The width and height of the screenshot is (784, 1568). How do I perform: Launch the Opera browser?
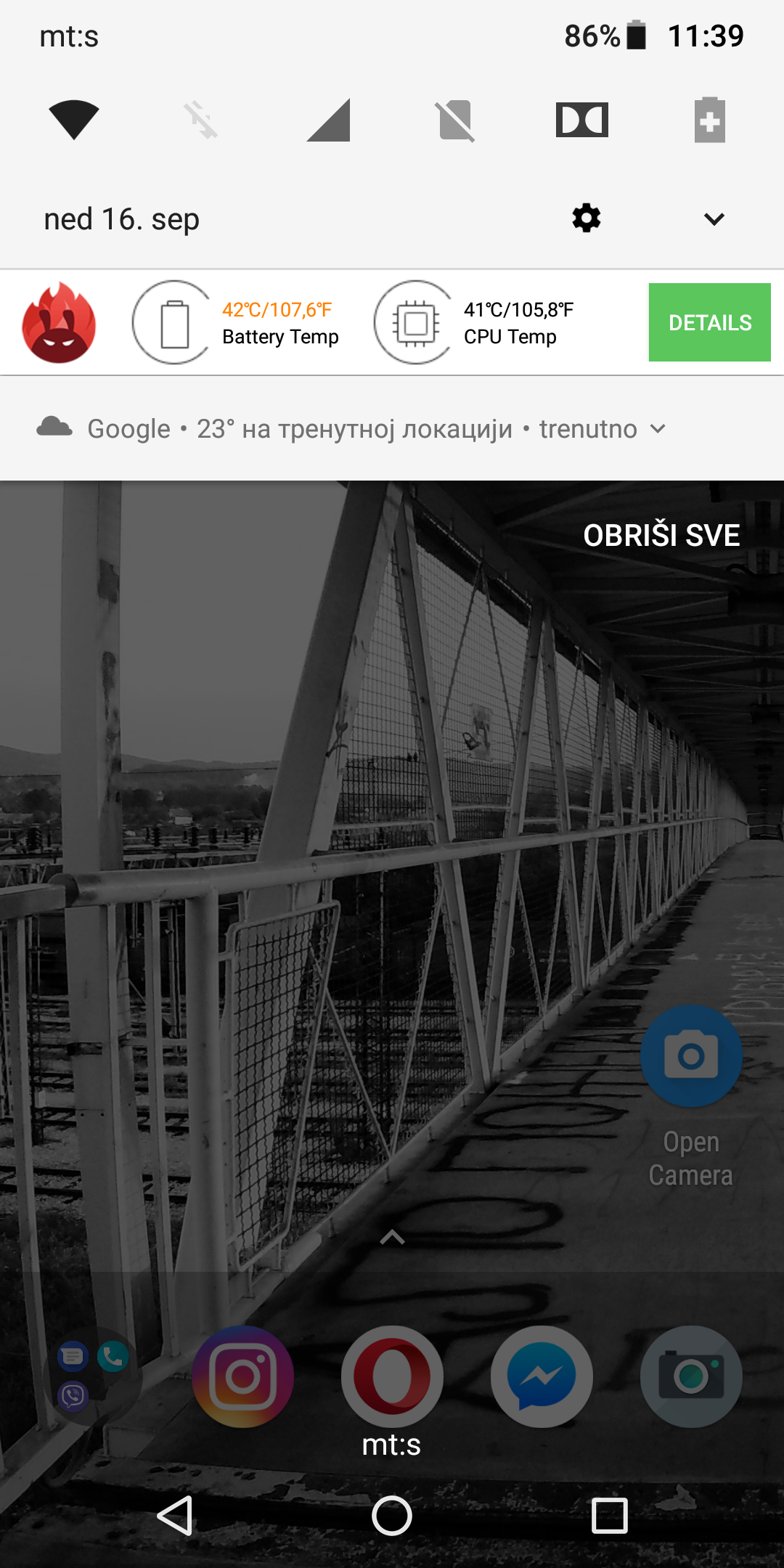pos(392,1376)
